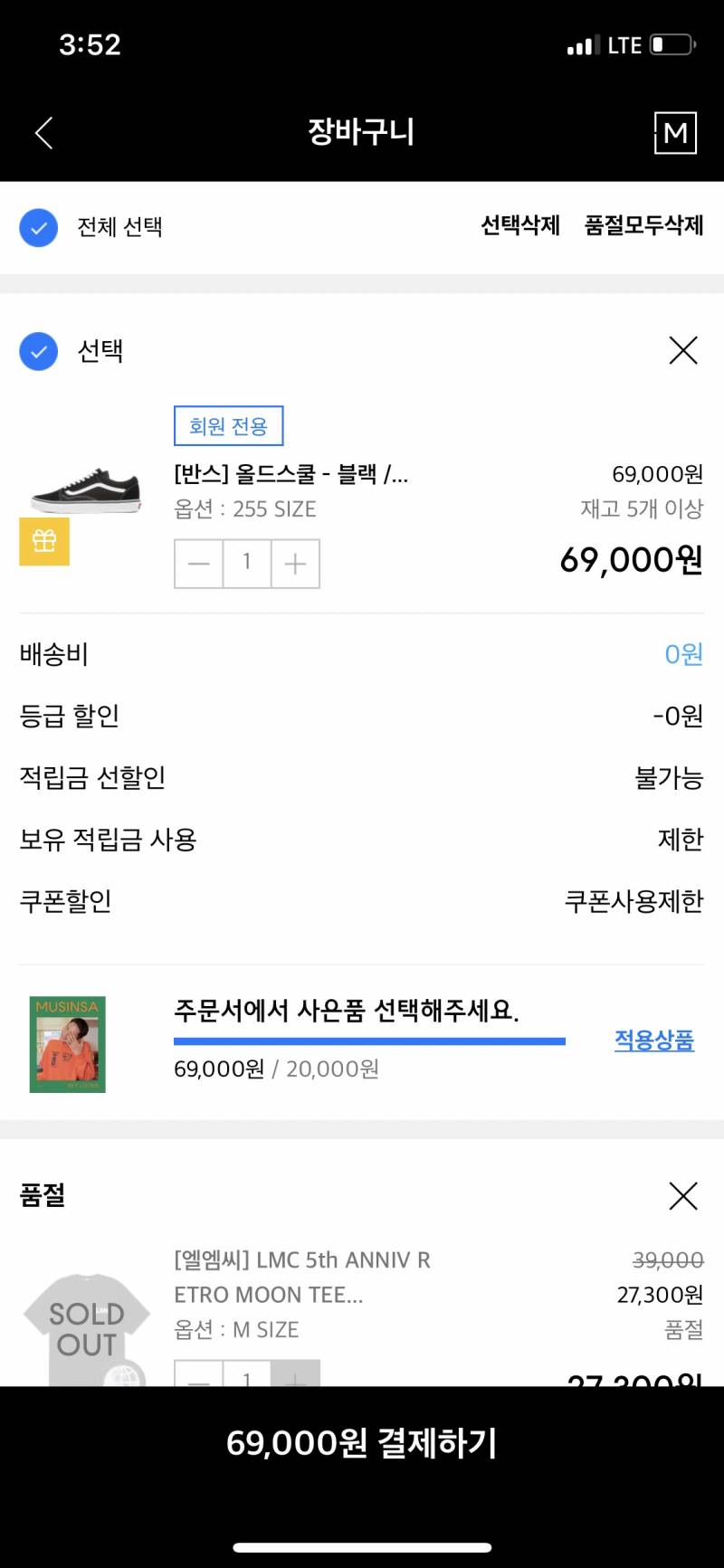This screenshot has height=1568, width=724.
Task: Remove the Vans item with the X icon
Action: pyautogui.click(x=683, y=351)
